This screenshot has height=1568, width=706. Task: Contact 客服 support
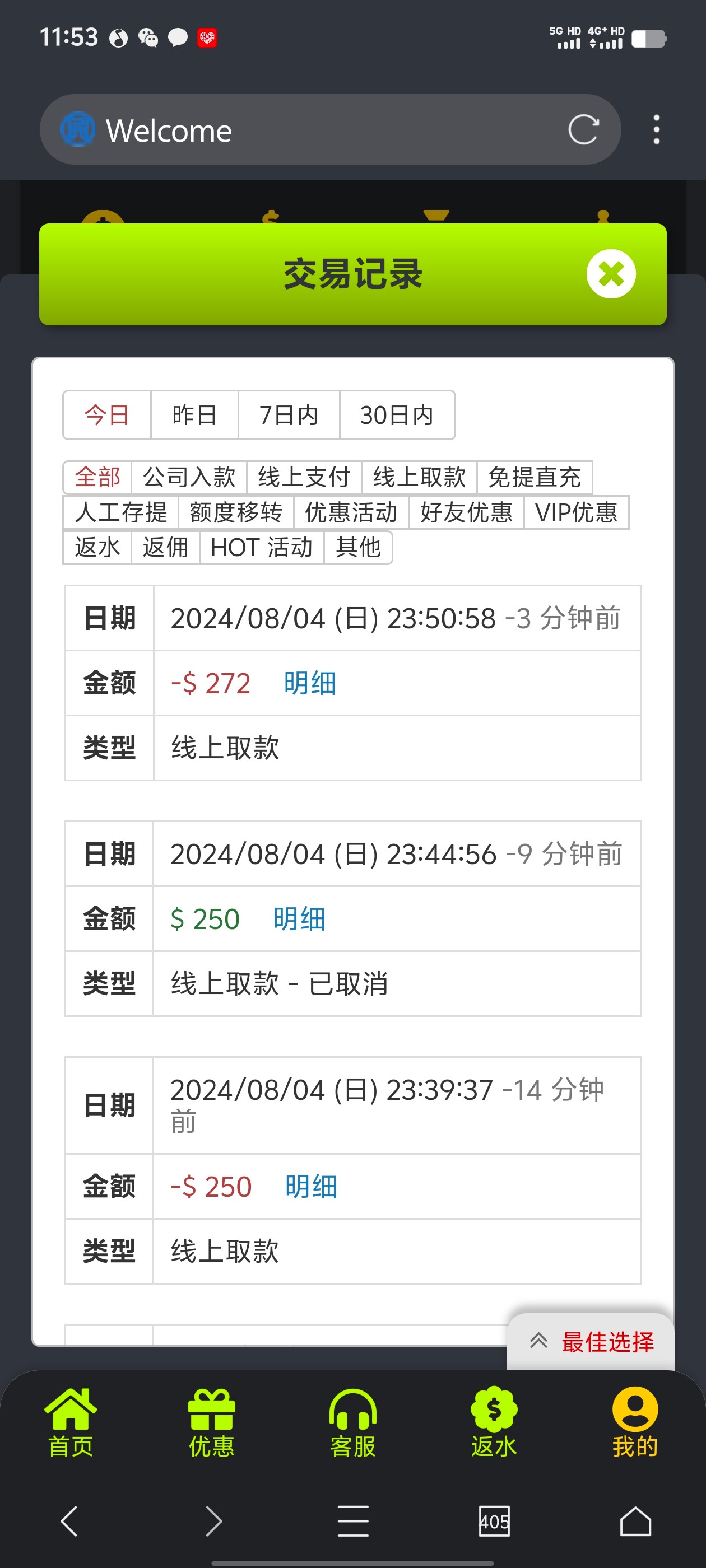[x=352, y=1422]
